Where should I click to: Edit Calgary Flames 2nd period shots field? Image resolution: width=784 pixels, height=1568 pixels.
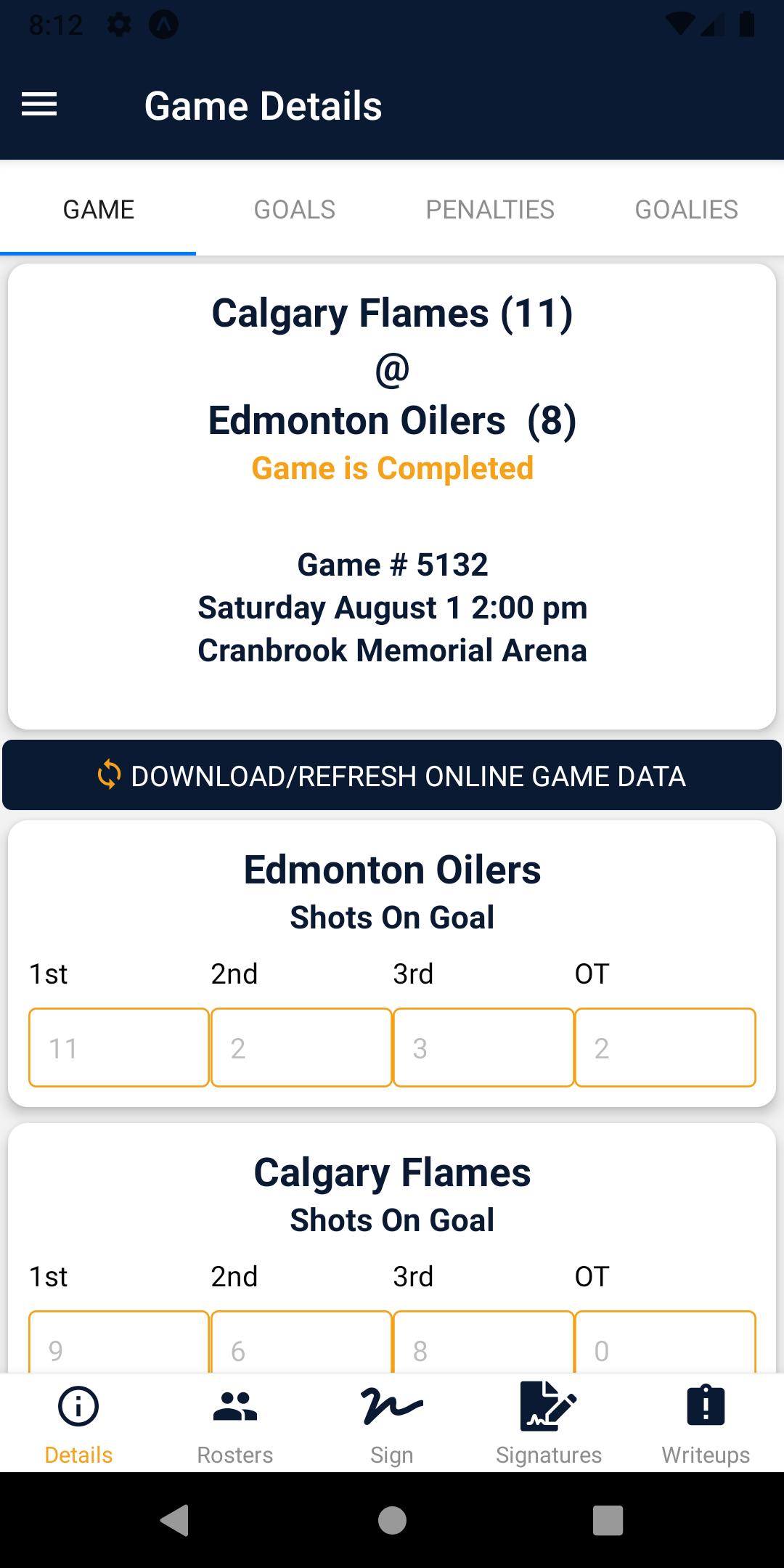[301, 1342]
